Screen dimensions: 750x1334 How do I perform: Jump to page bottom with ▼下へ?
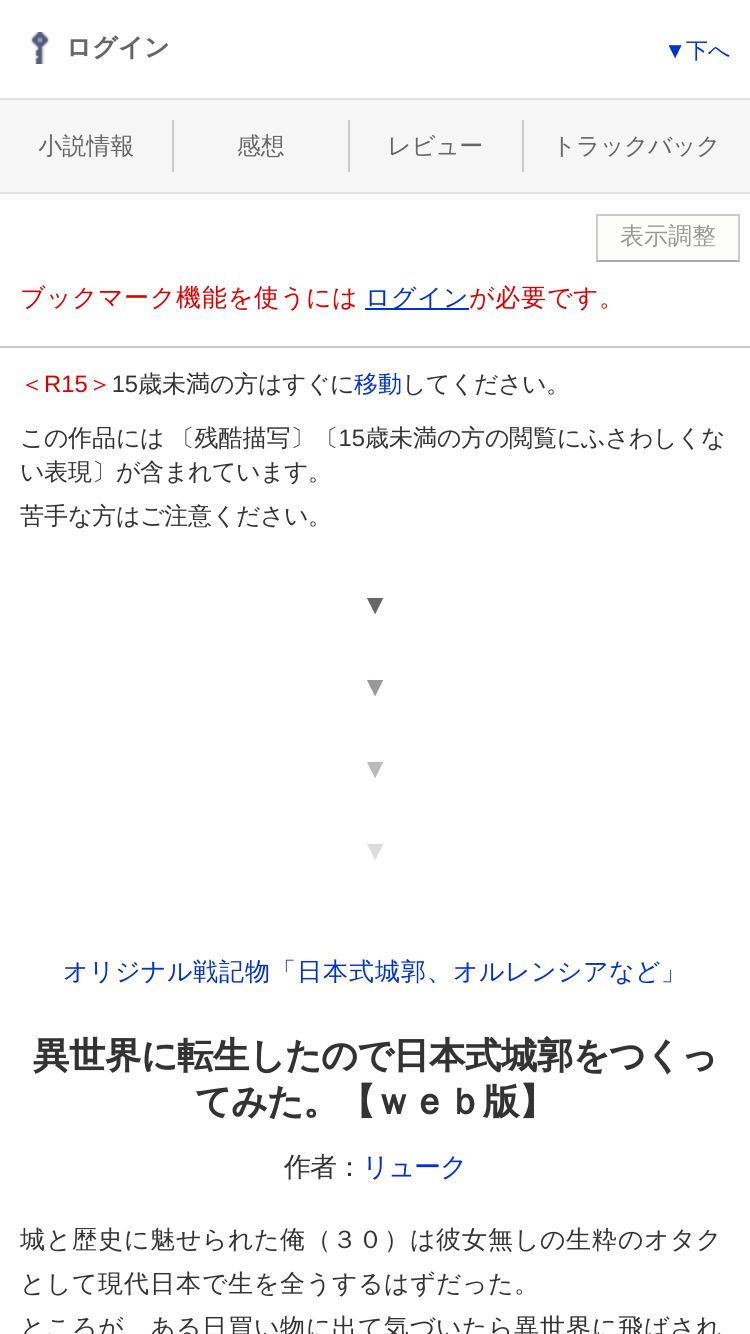tap(698, 50)
